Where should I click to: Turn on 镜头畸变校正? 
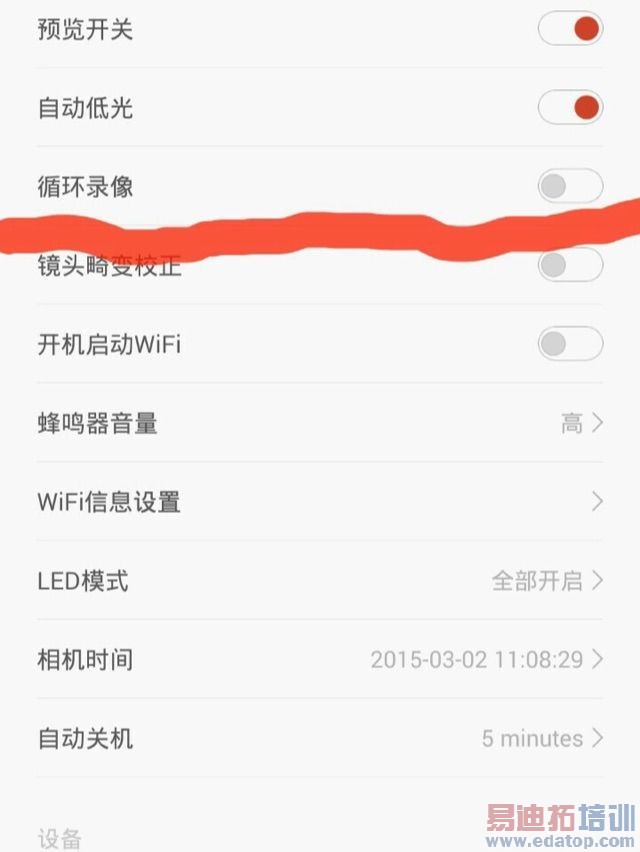click(570, 266)
